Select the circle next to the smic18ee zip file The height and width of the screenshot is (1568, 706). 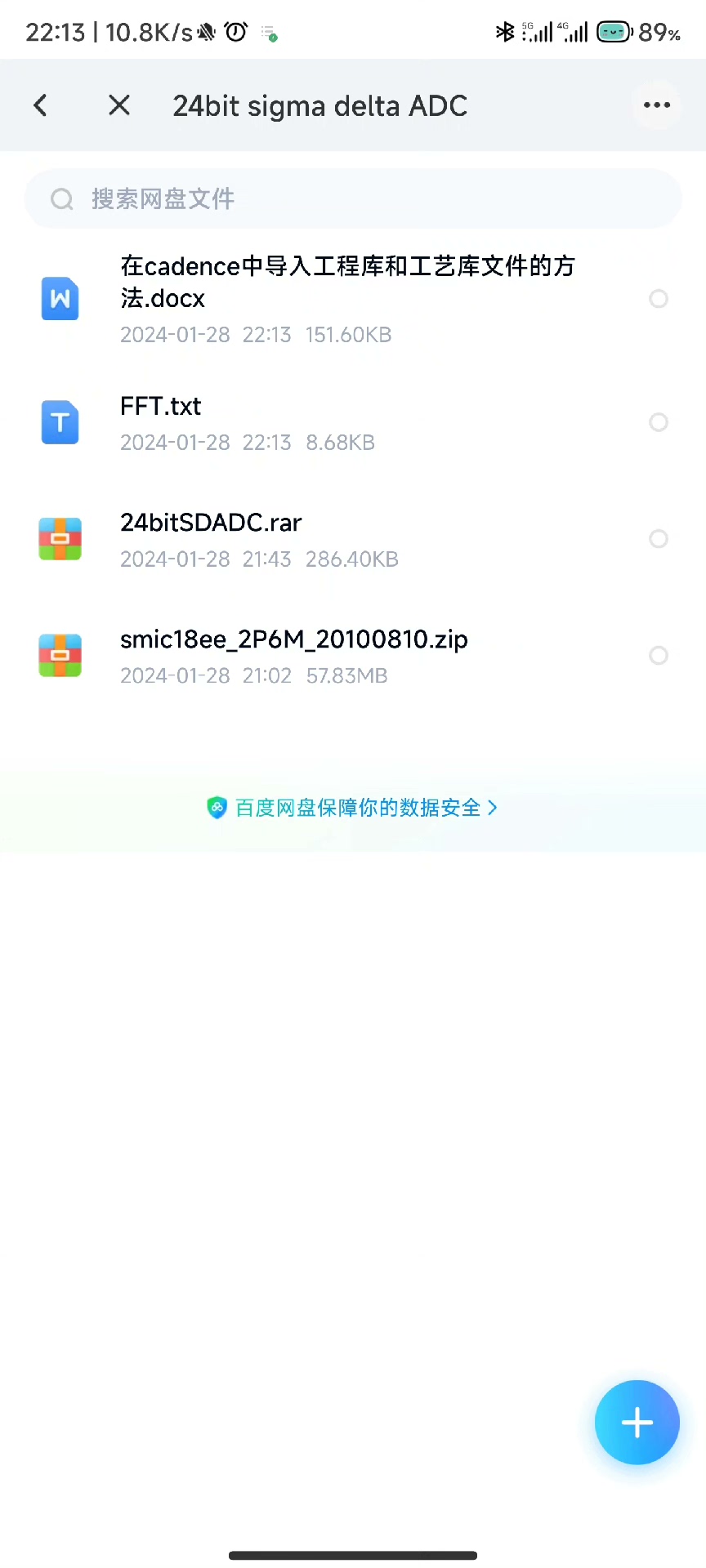pyautogui.click(x=659, y=655)
